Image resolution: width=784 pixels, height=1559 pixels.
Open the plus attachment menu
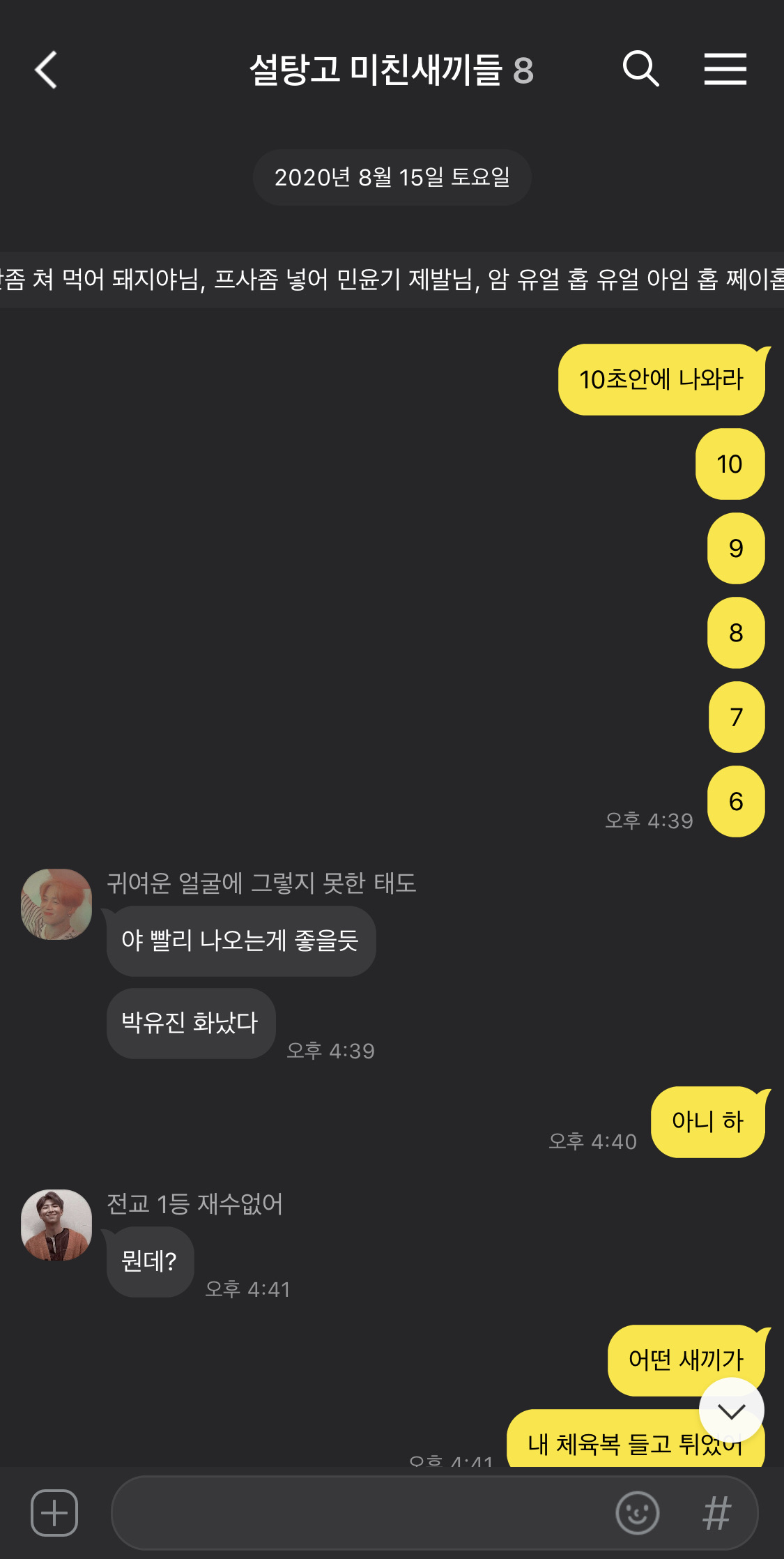54,1513
